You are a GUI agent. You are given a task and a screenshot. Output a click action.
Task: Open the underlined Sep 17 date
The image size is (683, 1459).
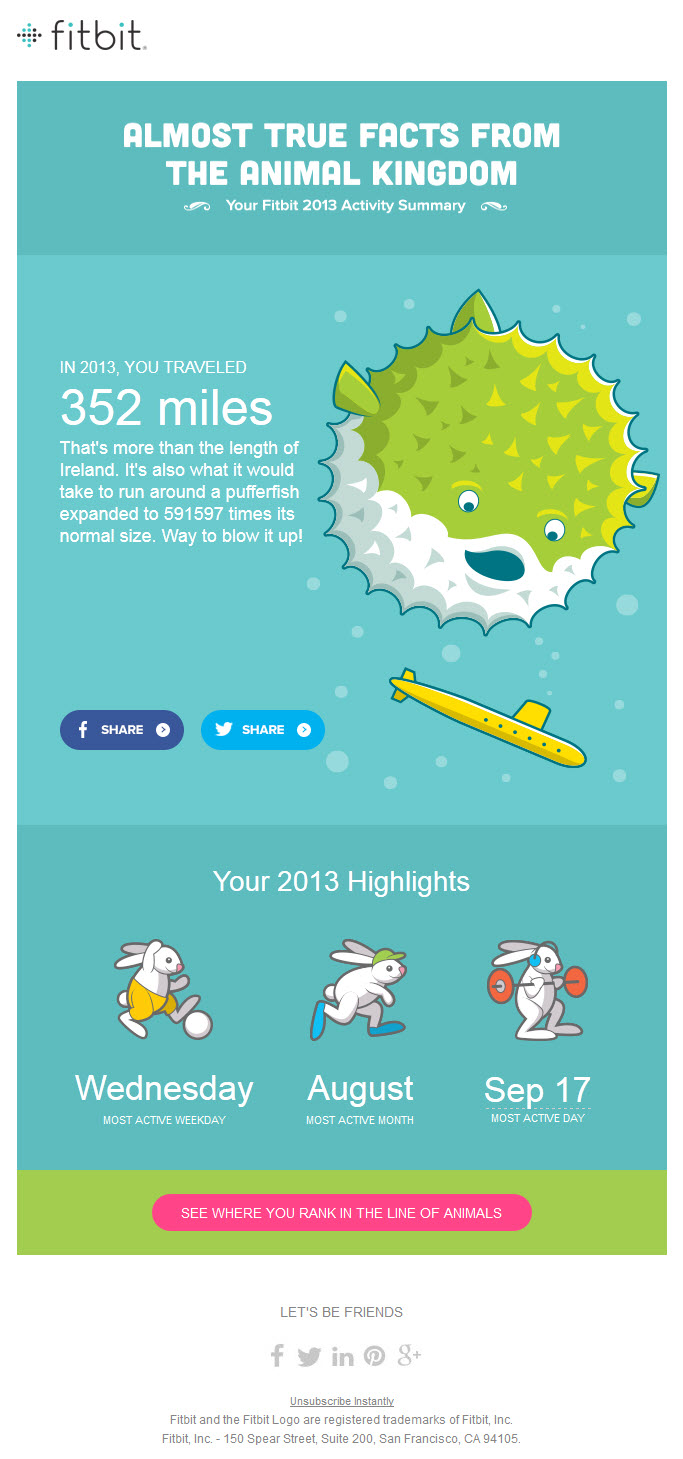[537, 1090]
